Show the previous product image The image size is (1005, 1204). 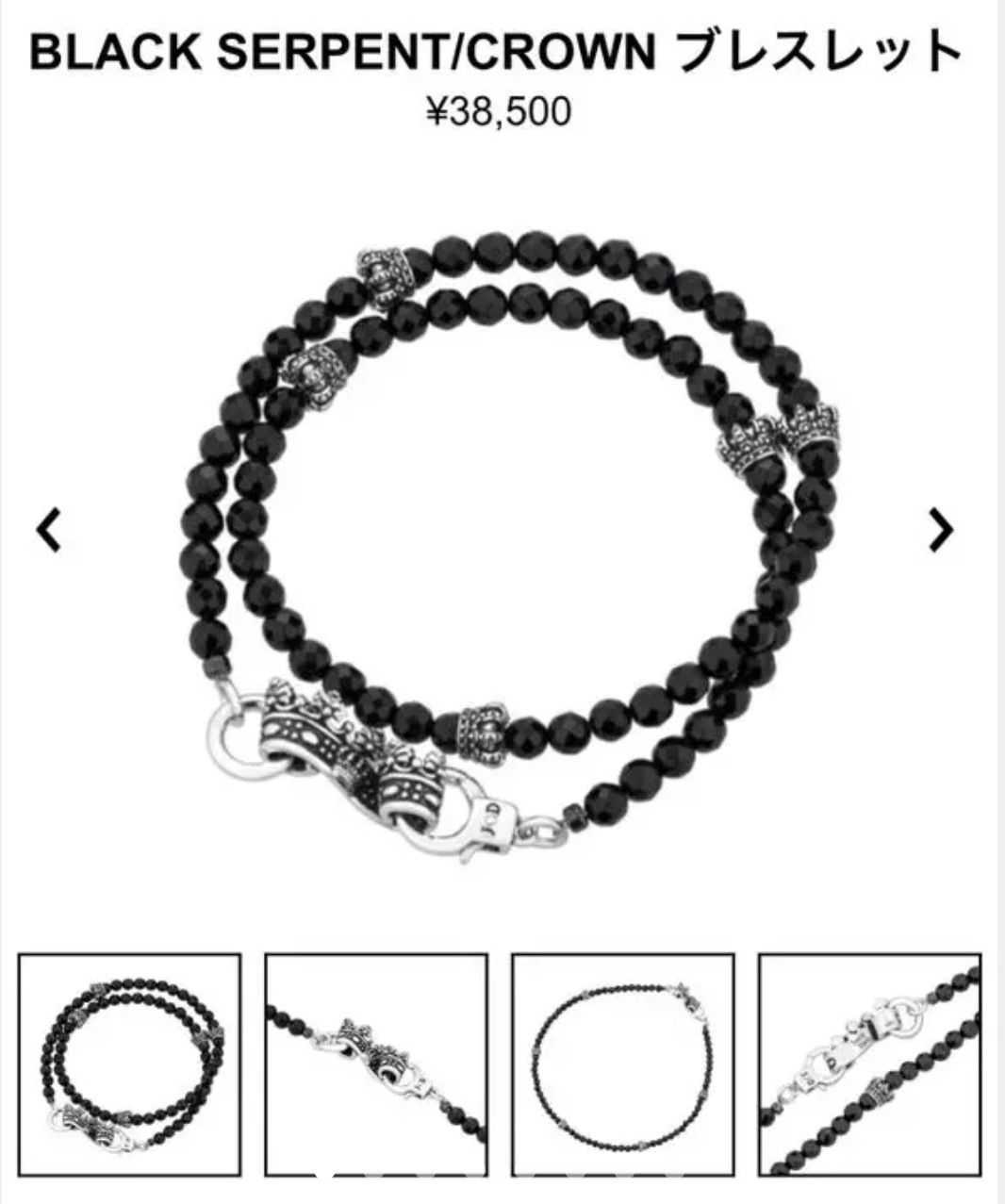[x=49, y=530]
